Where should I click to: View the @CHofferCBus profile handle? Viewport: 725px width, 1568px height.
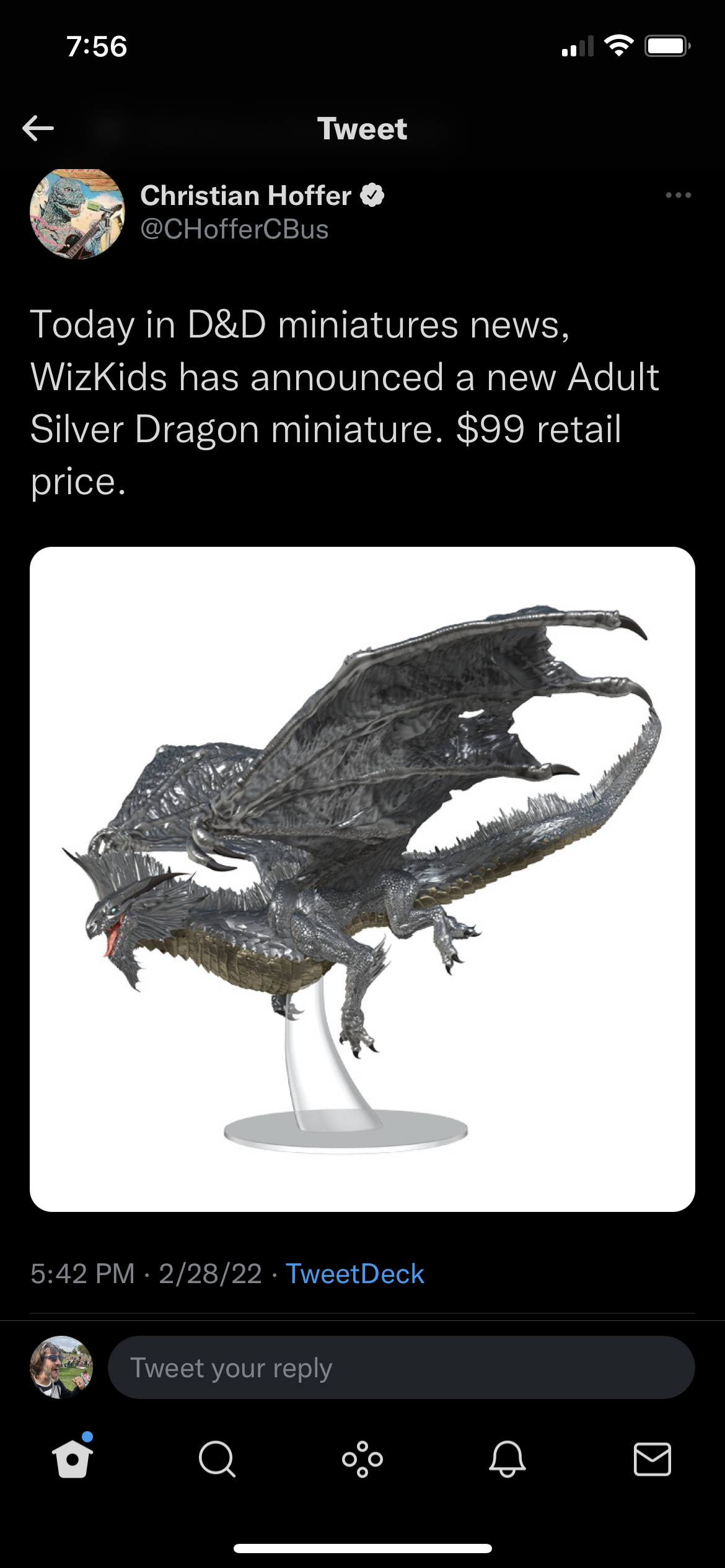click(x=234, y=230)
